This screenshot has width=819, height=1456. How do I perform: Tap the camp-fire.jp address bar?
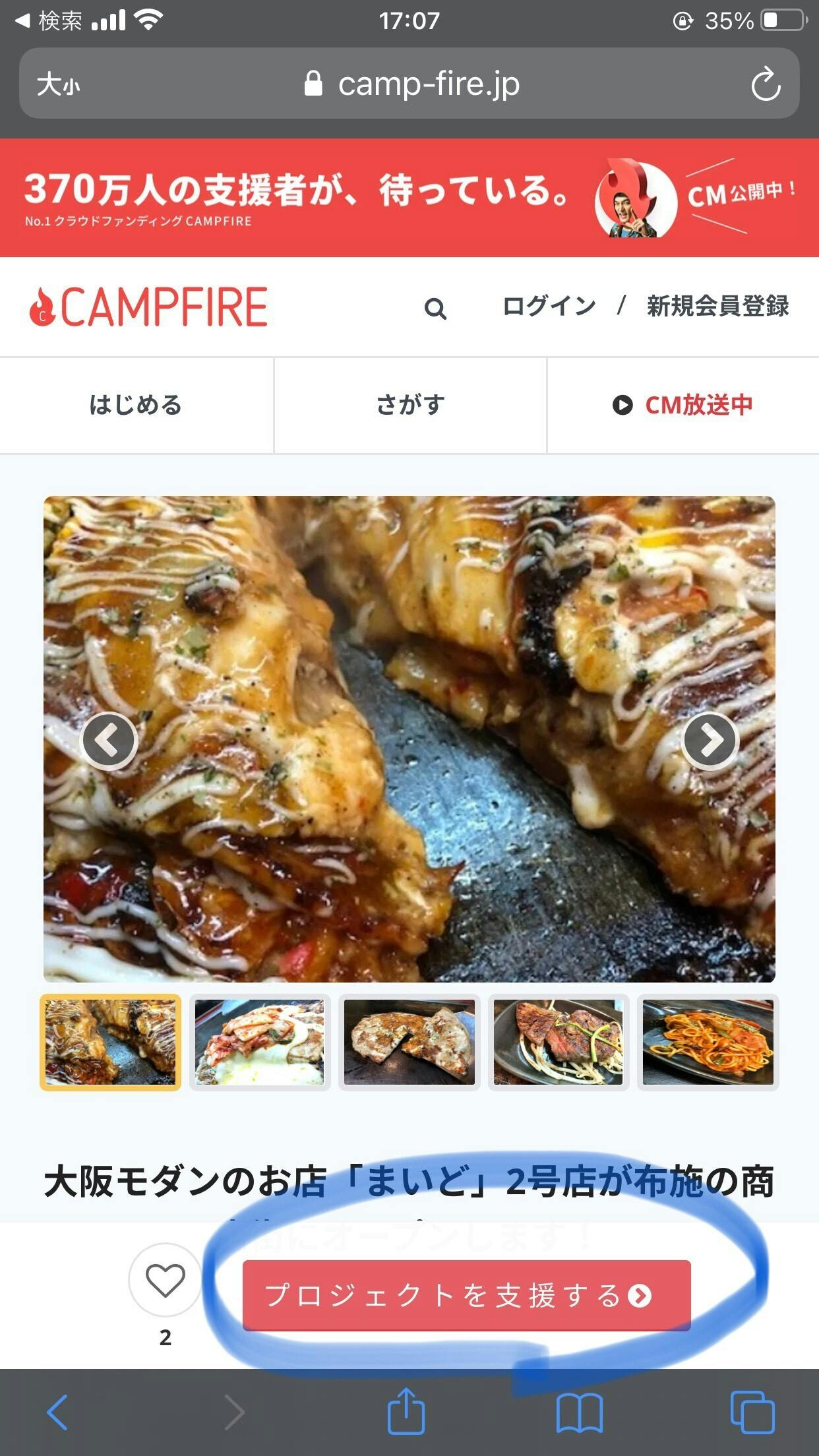[411, 84]
